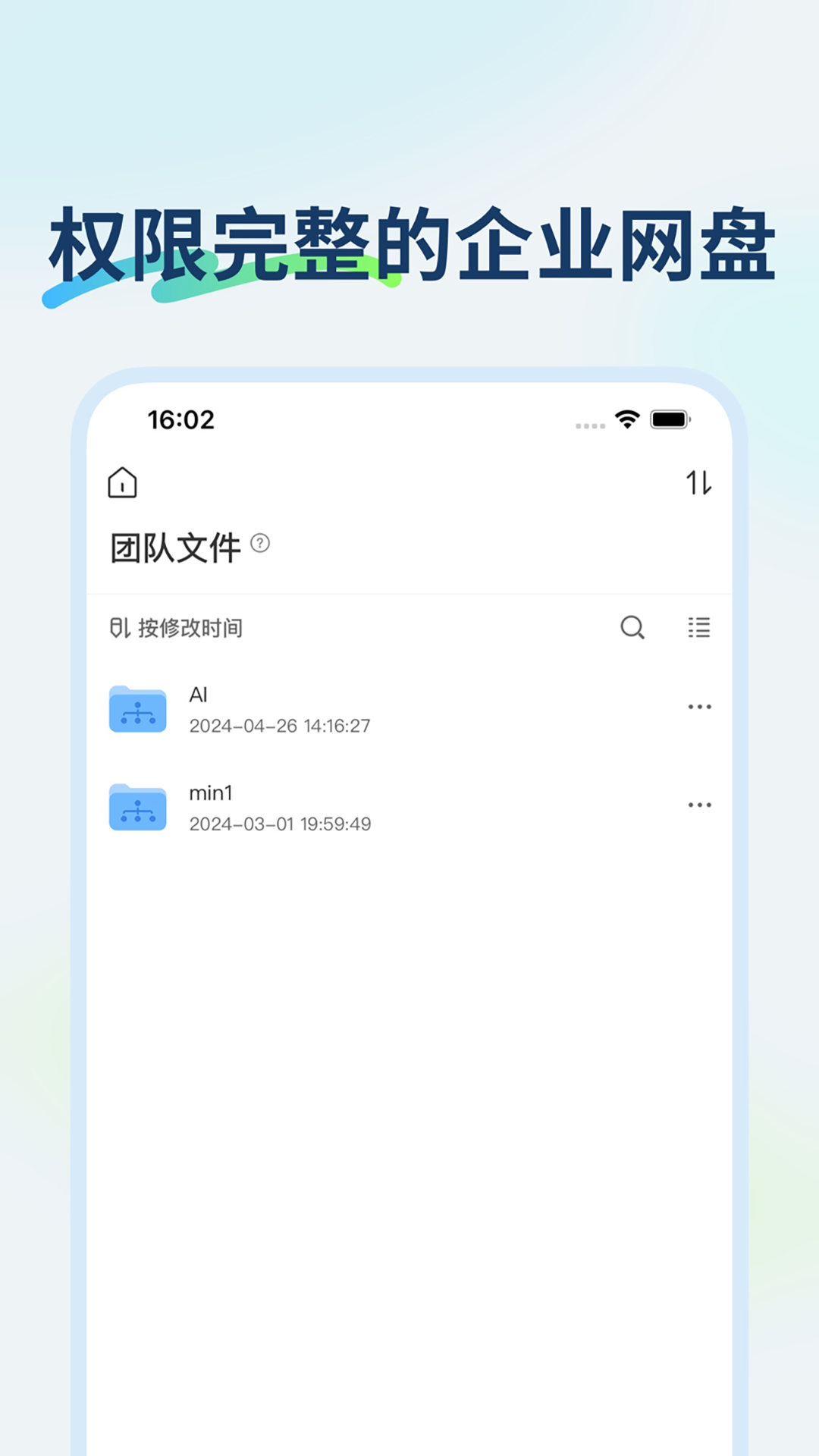The image size is (819, 1456).
Task: Open the AI team folder icon
Action: pos(139,710)
